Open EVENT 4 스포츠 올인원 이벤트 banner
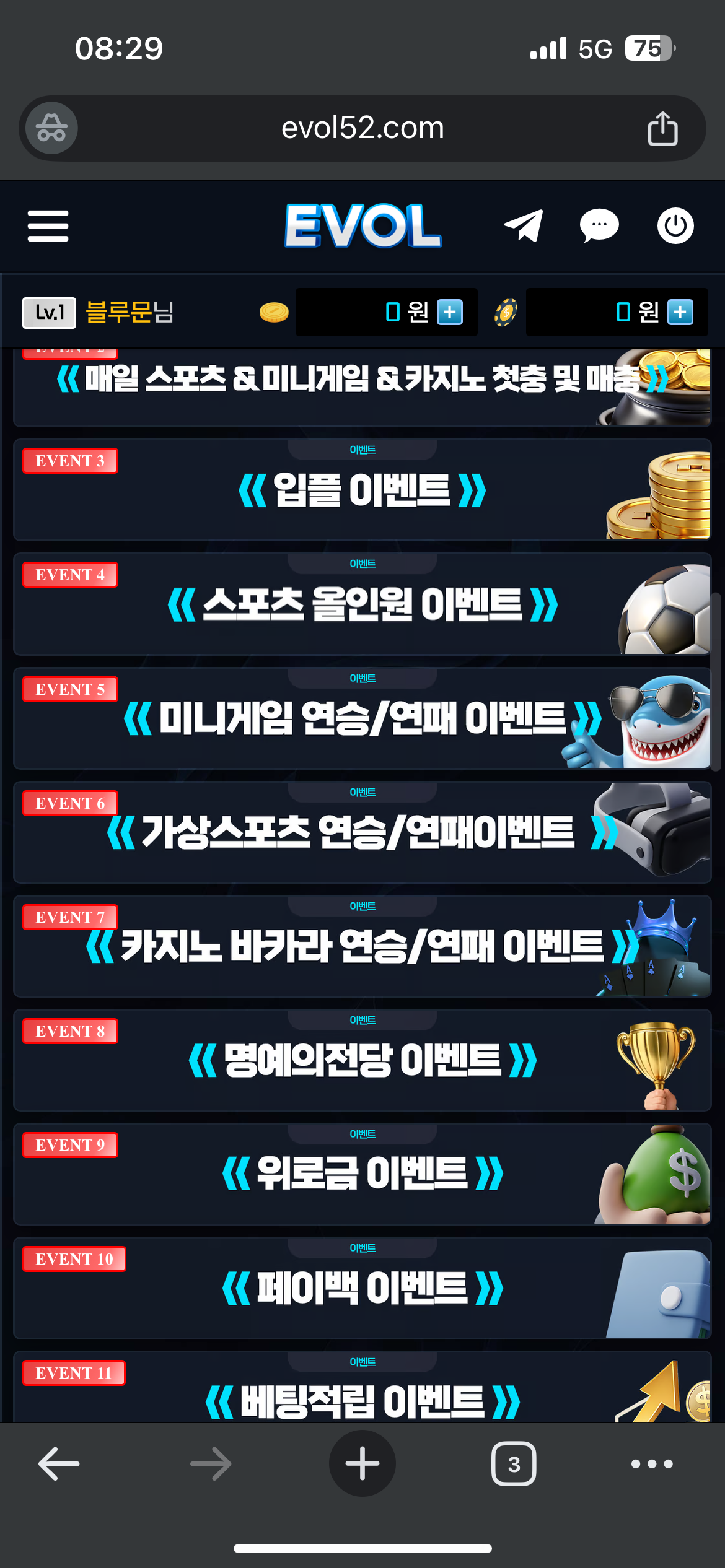The height and width of the screenshot is (1568, 725). coord(362,605)
